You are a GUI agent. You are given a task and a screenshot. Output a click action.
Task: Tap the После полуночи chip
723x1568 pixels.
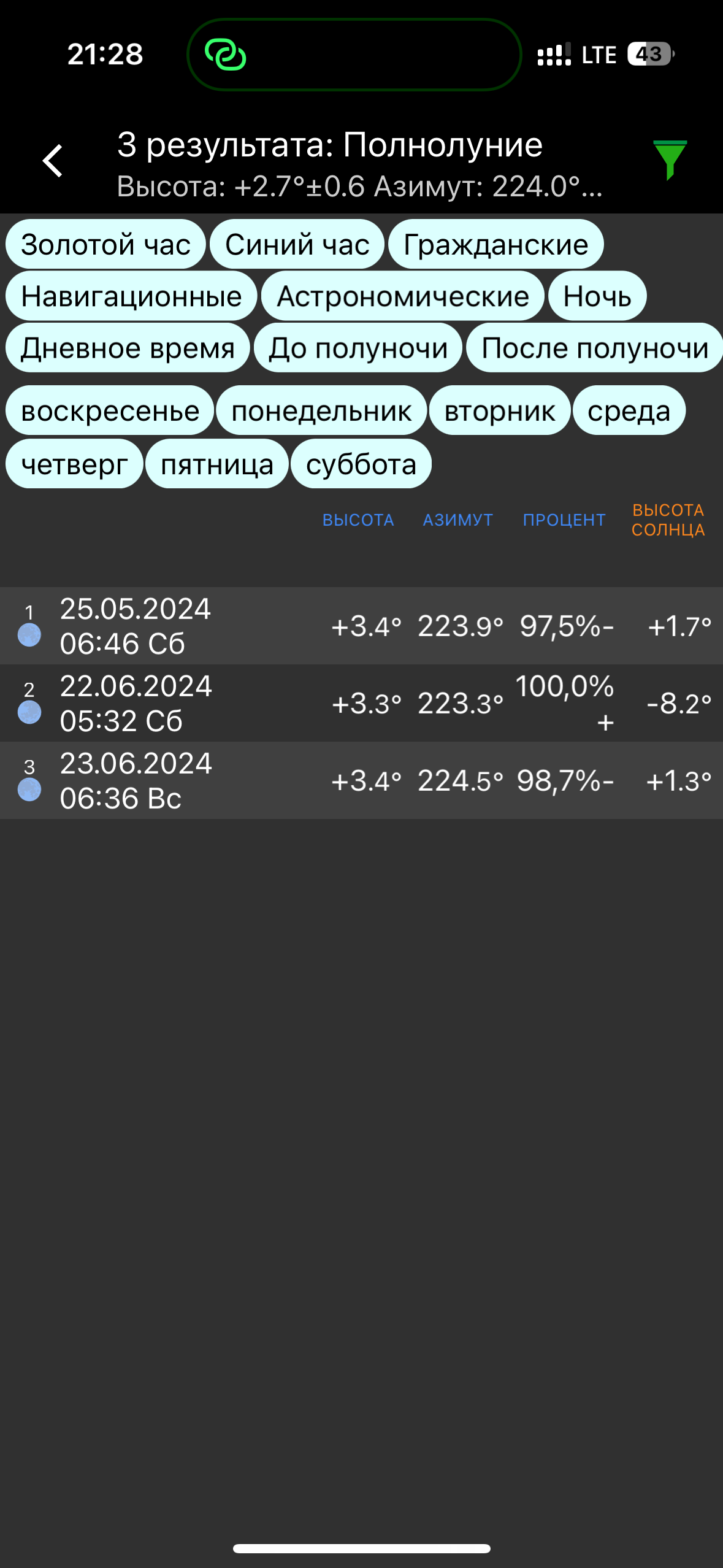pos(594,348)
